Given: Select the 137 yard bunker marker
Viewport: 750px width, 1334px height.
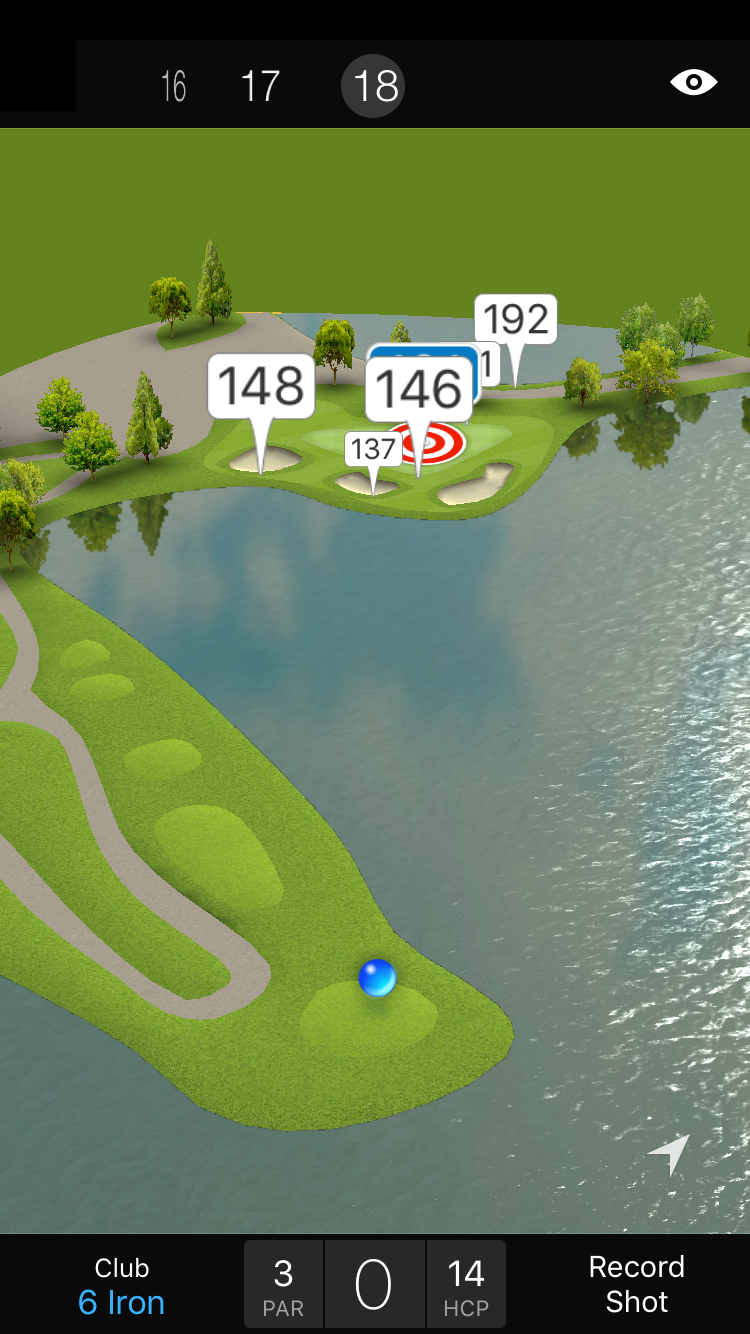Looking at the screenshot, I should click(x=373, y=450).
